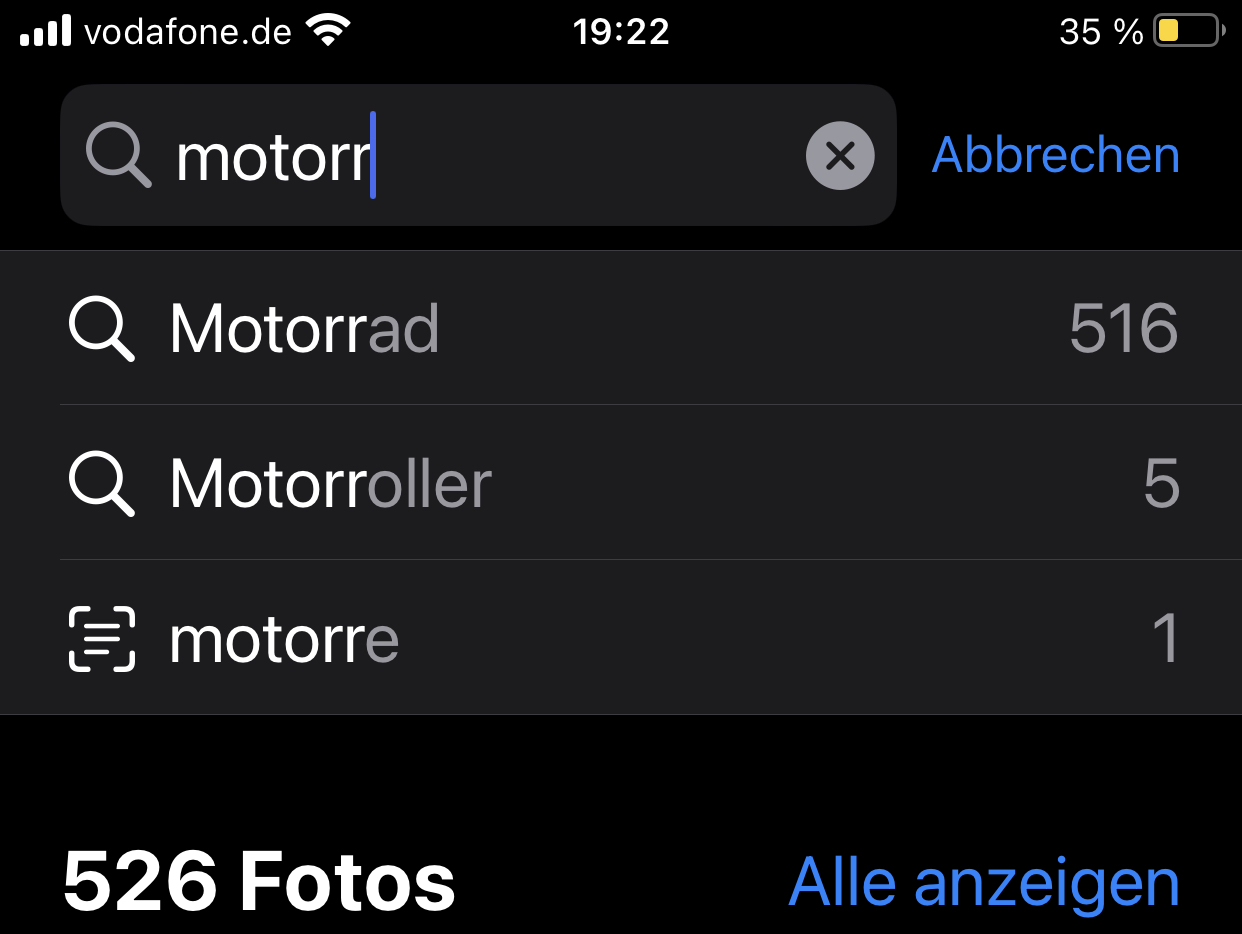This screenshot has height=934, width=1242.
Task: Select the Motorrad suggestion
Action: [x=620, y=328]
